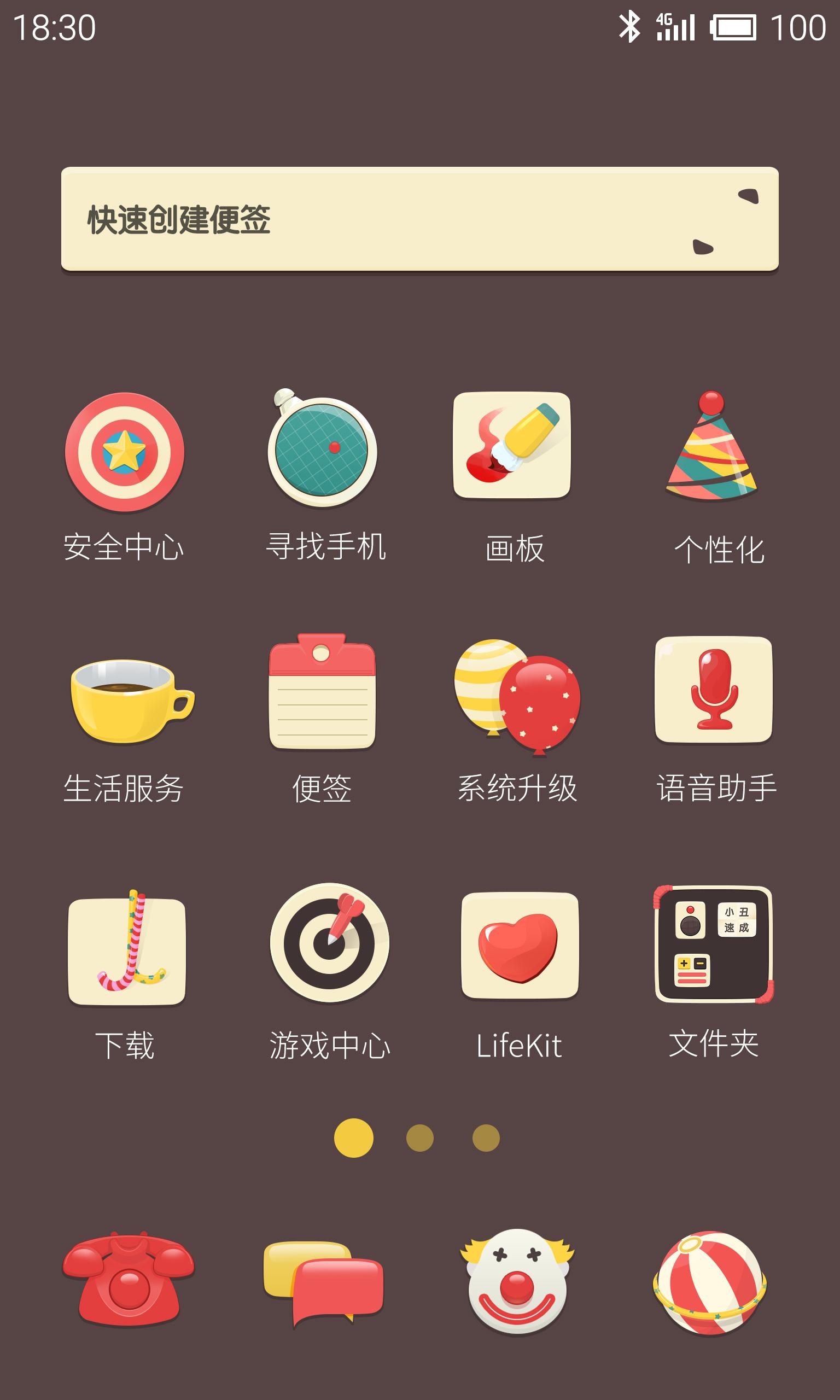Screen dimensions: 840x1400
Task: Select the third home page indicator dot
Action: [486, 1138]
